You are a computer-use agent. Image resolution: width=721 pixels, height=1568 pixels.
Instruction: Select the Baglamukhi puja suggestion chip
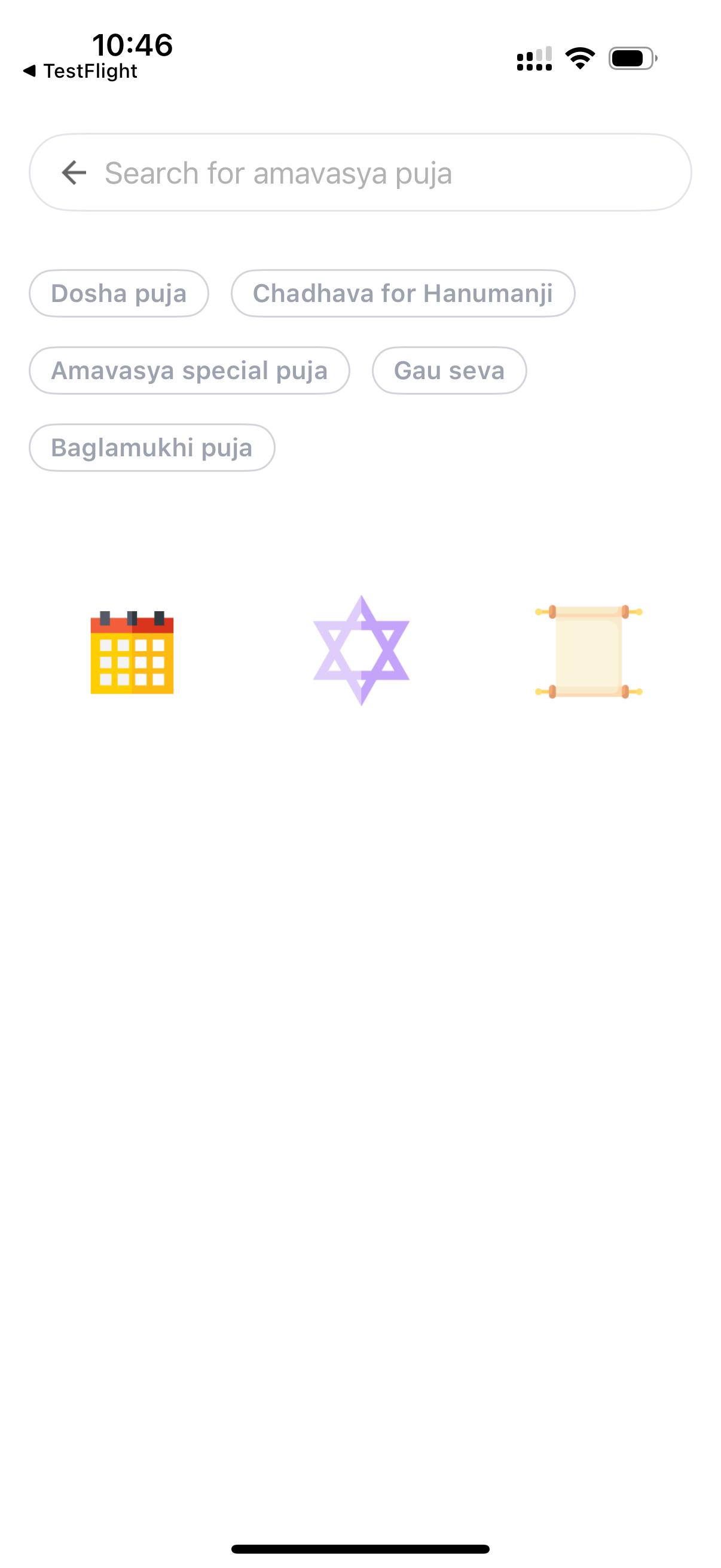[152, 447]
